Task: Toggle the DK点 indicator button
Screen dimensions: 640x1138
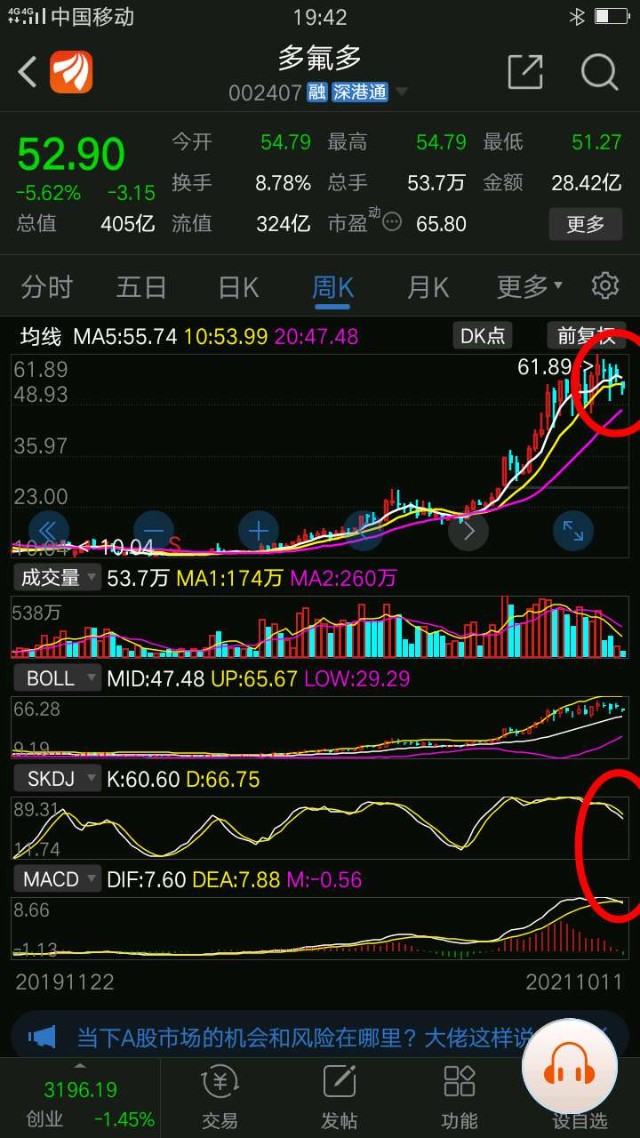Action: click(483, 335)
